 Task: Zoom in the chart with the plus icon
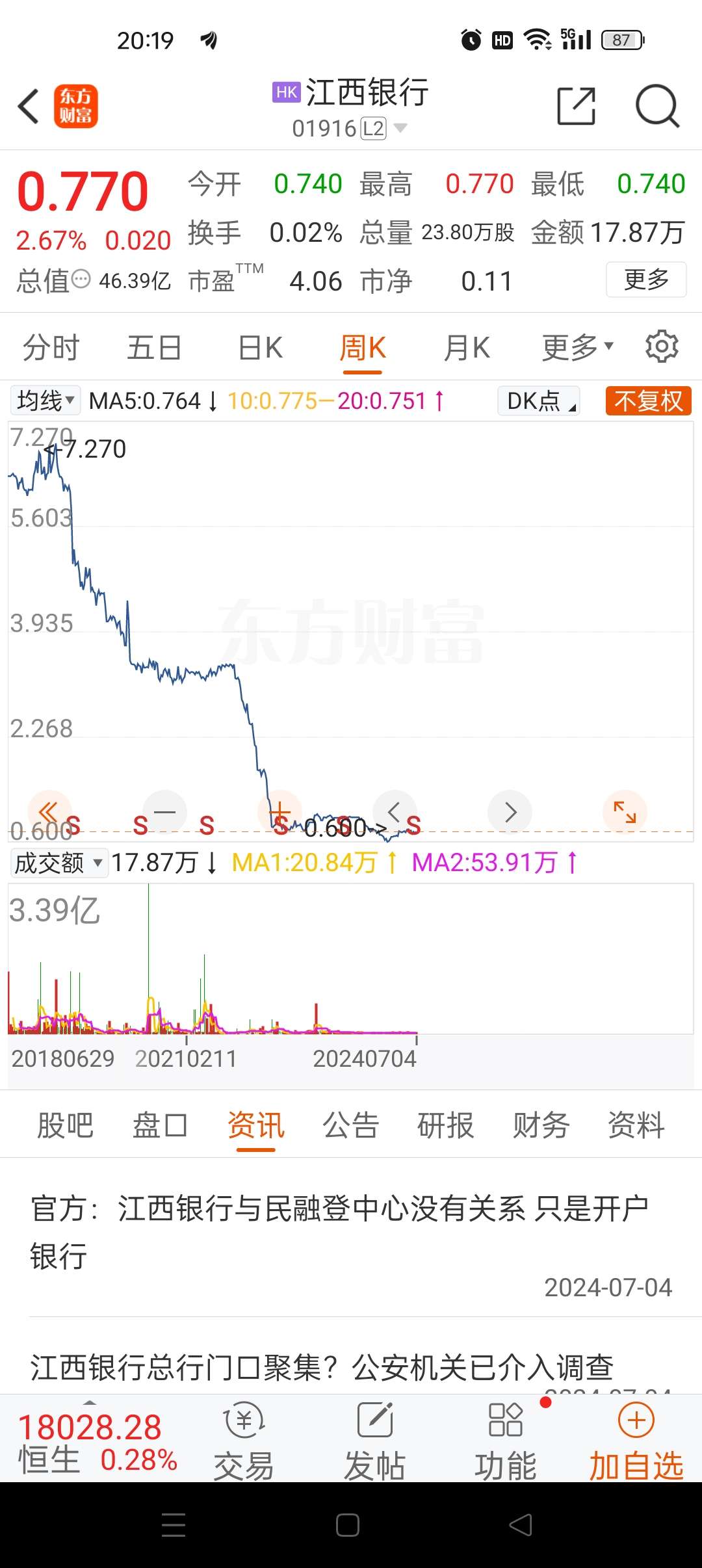(280, 812)
